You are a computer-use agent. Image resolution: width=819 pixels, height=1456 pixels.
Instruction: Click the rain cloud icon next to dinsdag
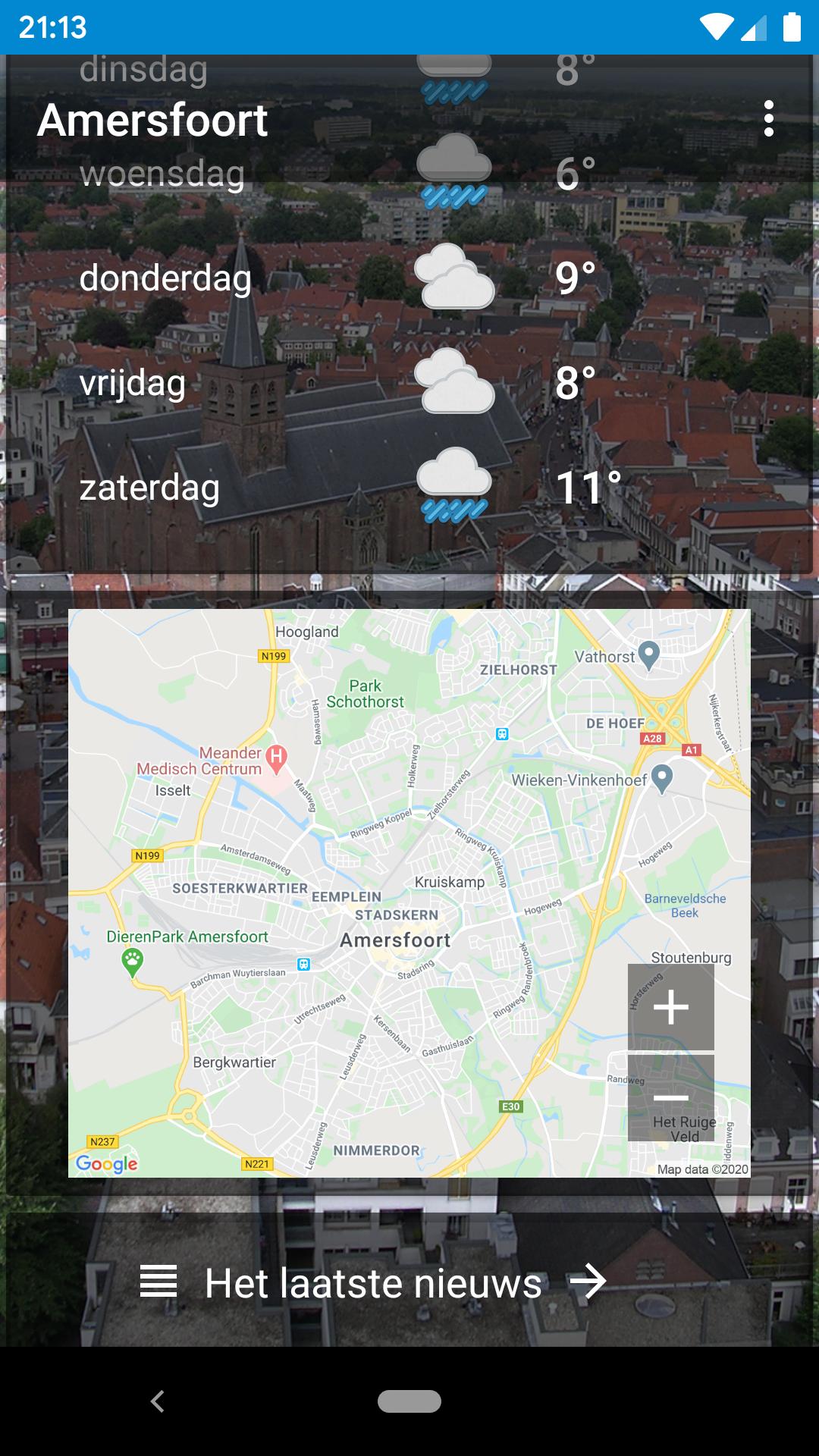(453, 80)
